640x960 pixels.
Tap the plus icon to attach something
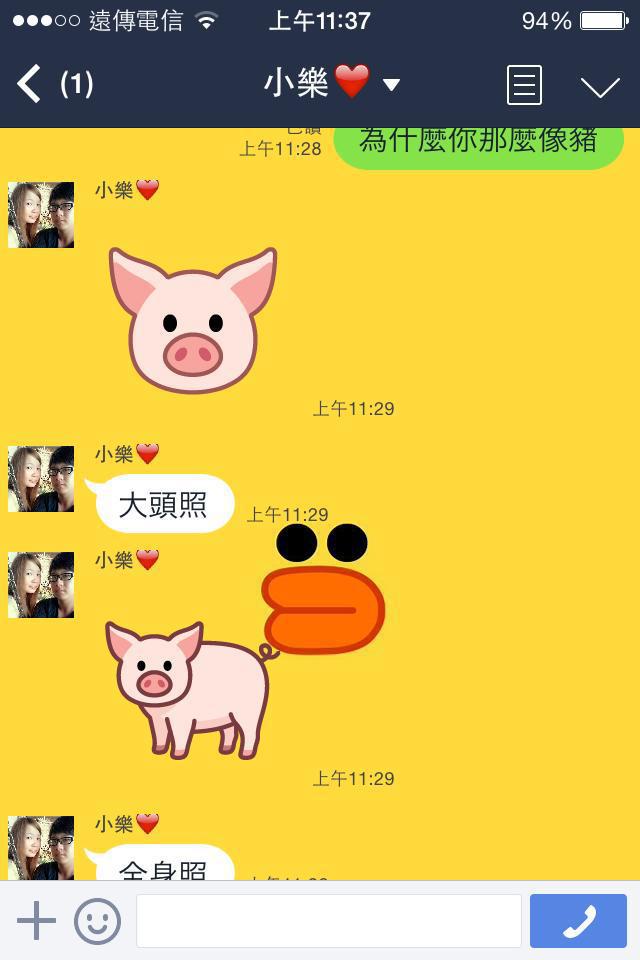[36, 920]
